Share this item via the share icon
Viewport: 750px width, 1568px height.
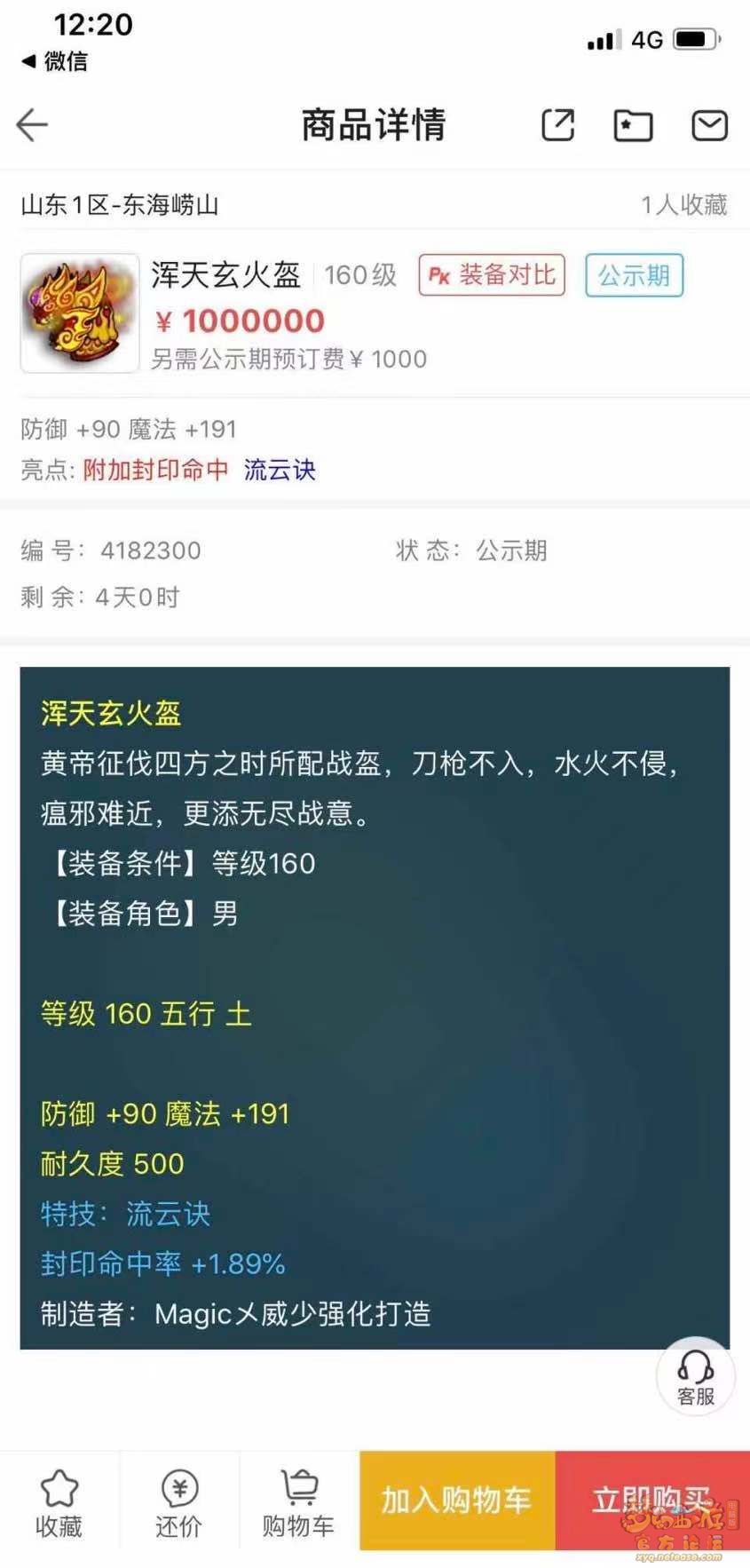pyautogui.click(x=557, y=125)
